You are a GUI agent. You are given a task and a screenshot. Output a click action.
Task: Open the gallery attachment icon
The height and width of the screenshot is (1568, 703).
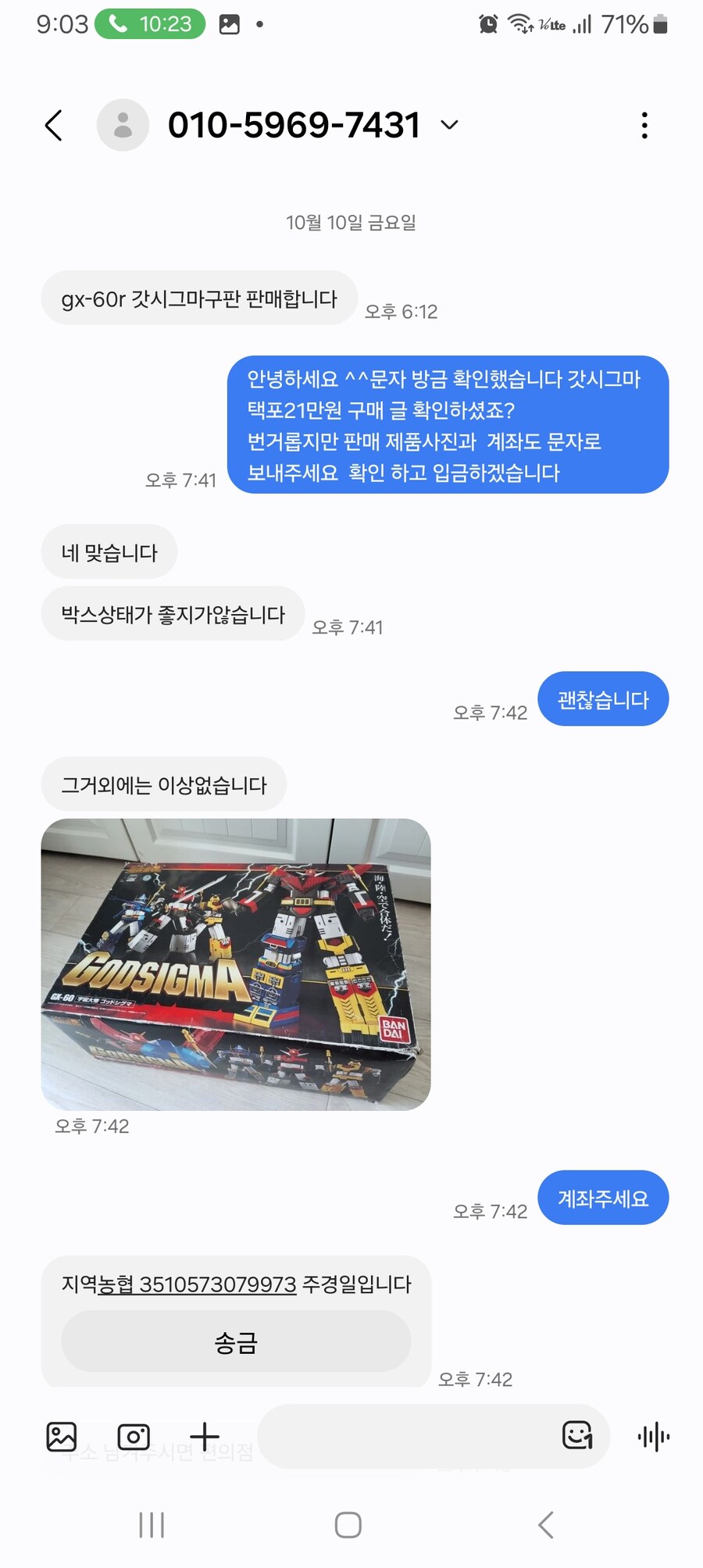click(64, 1436)
